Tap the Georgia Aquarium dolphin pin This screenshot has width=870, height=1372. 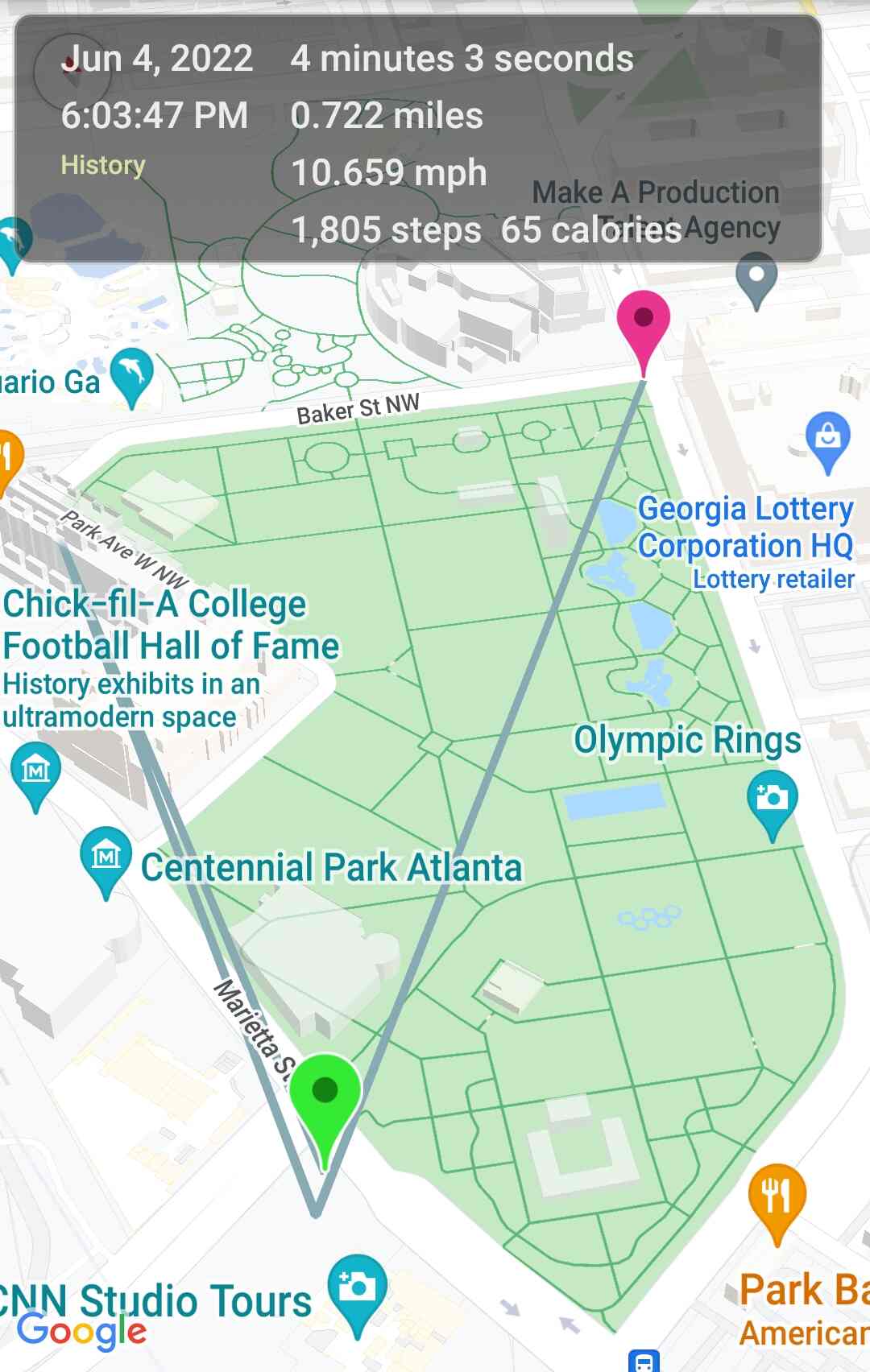pos(131,374)
